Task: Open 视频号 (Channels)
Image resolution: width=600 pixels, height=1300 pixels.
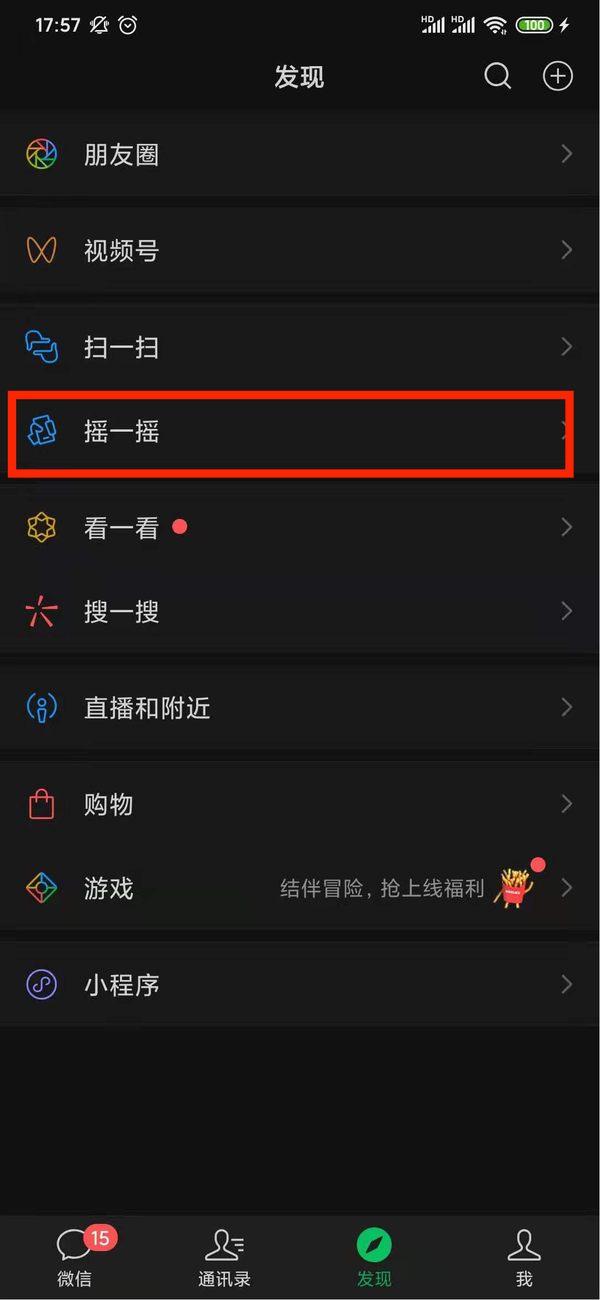Action: point(300,251)
